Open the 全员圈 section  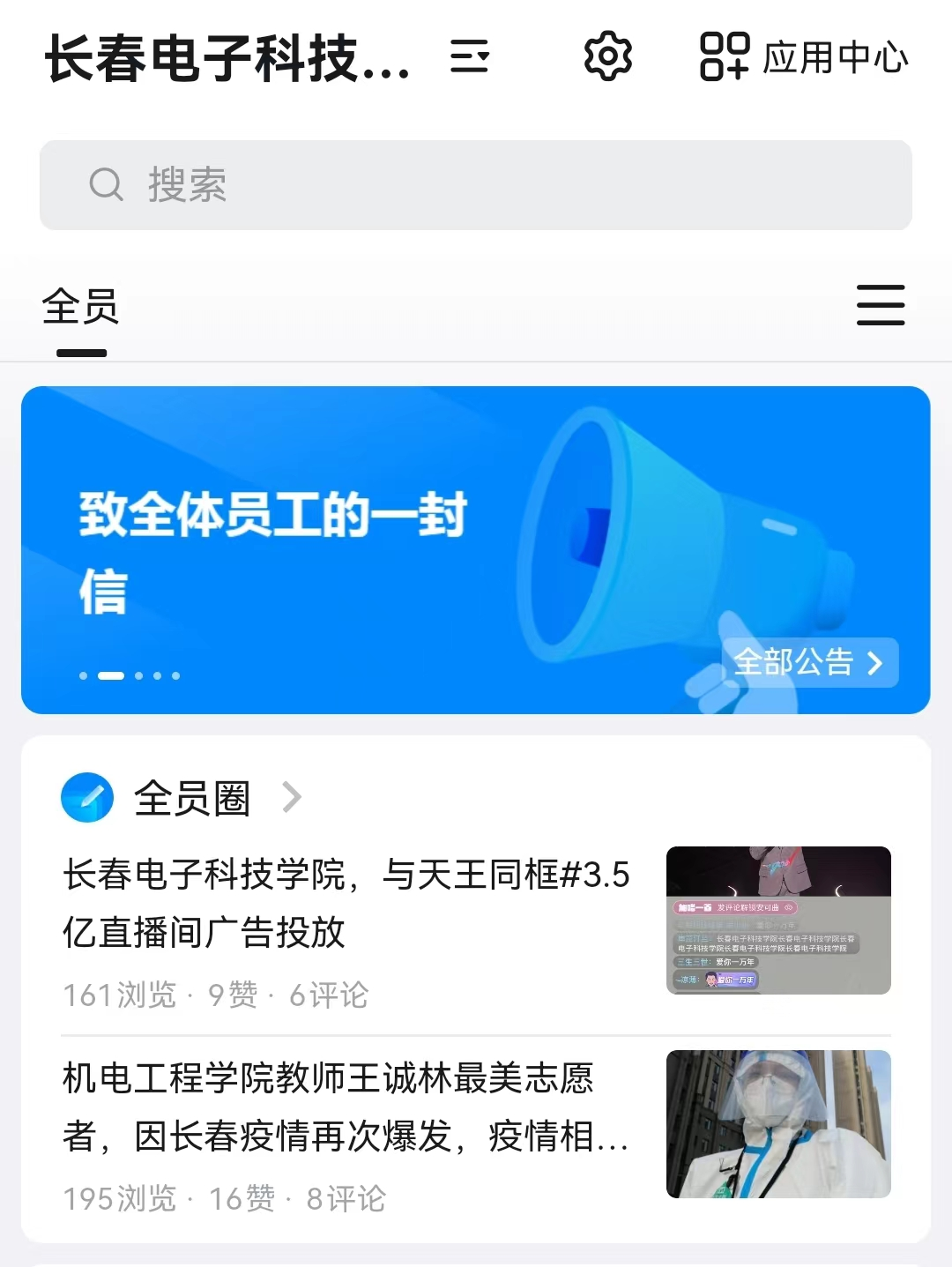(x=192, y=798)
